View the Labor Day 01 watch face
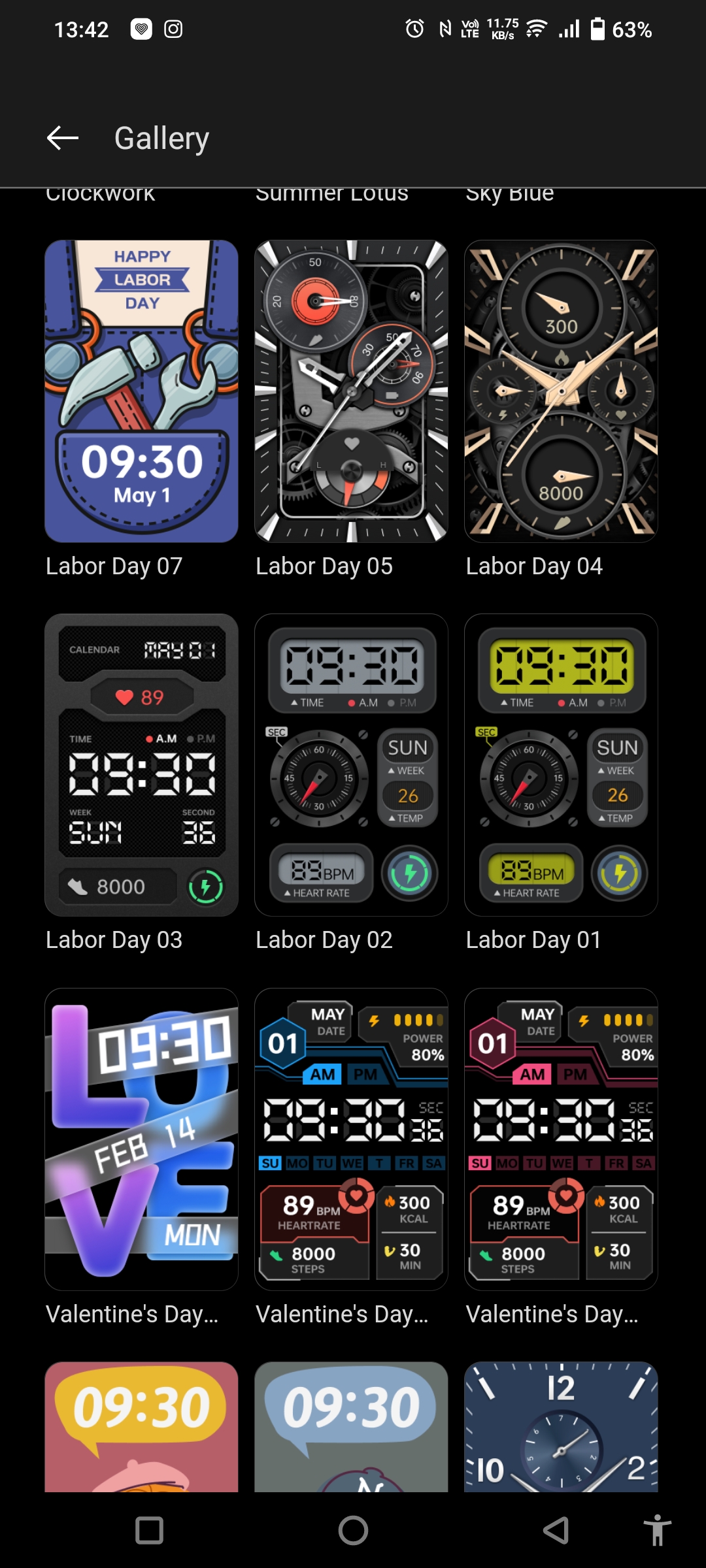 (x=561, y=765)
